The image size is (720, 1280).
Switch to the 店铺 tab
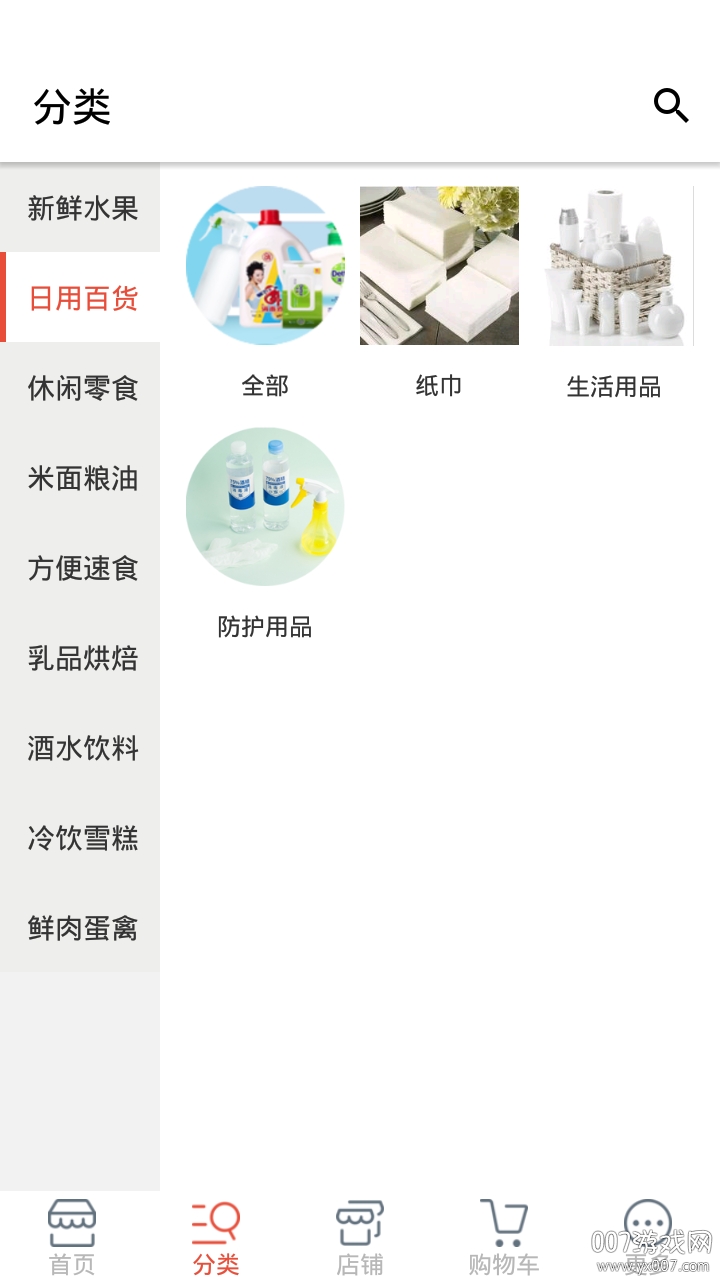[x=360, y=1237]
